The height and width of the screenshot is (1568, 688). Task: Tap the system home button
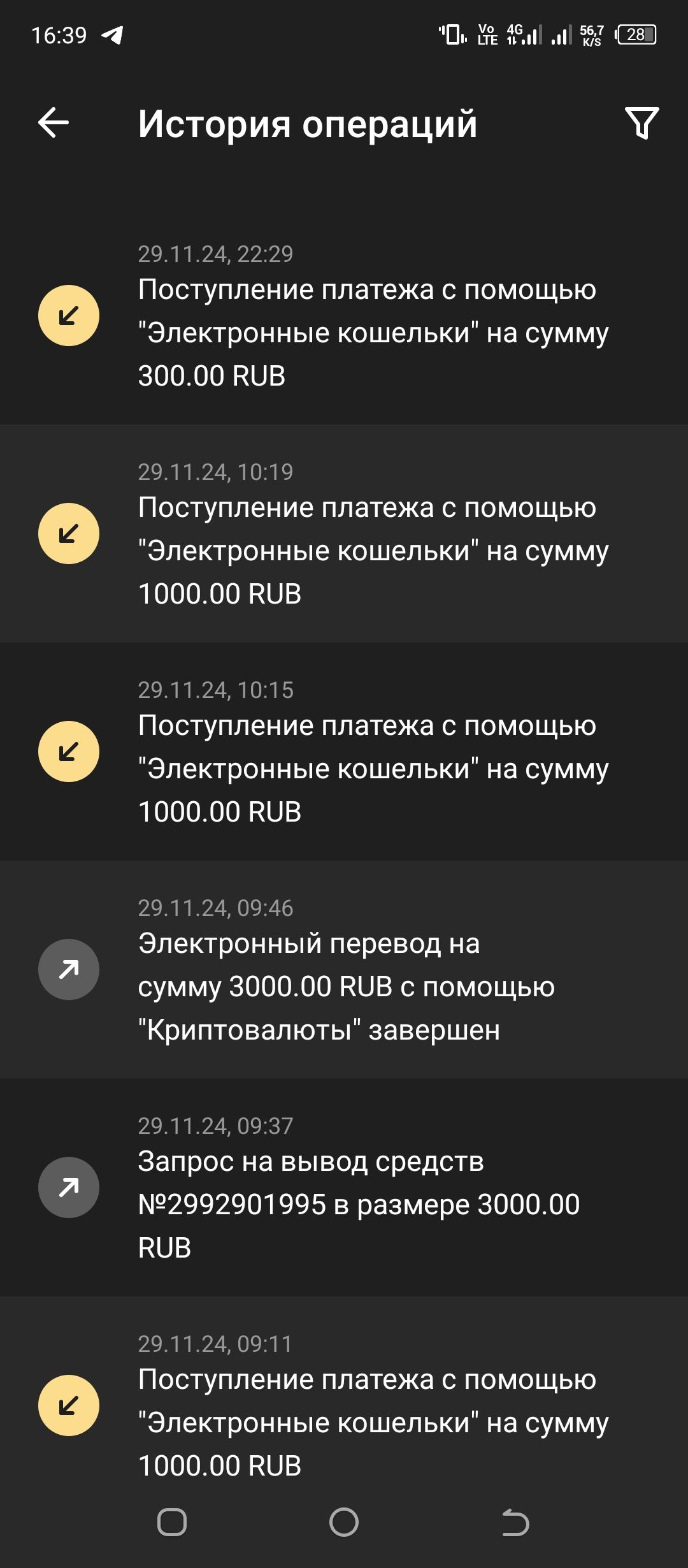pyautogui.click(x=344, y=1523)
